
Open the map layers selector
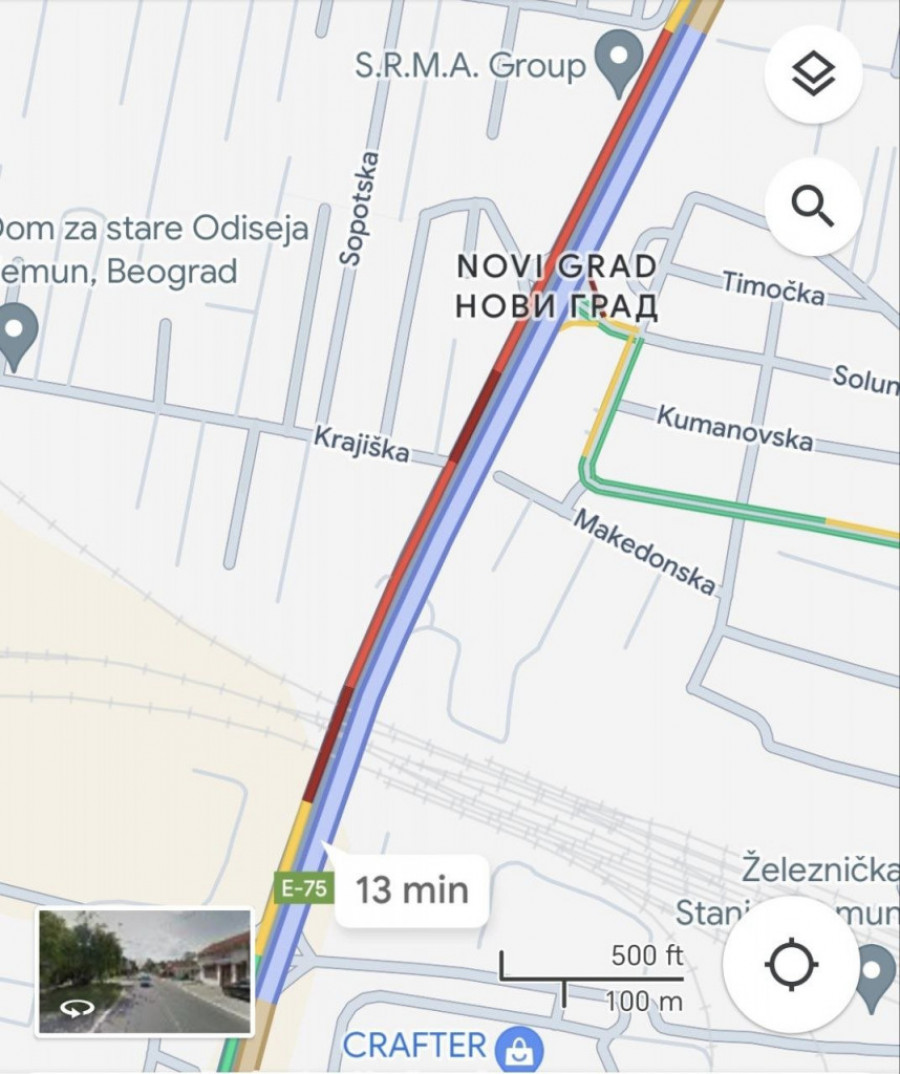click(813, 74)
